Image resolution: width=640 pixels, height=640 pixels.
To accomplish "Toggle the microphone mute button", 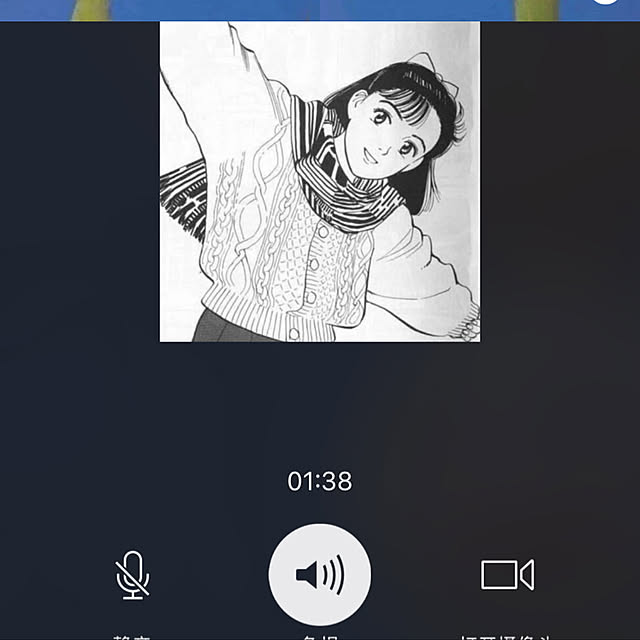I will tap(132, 575).
